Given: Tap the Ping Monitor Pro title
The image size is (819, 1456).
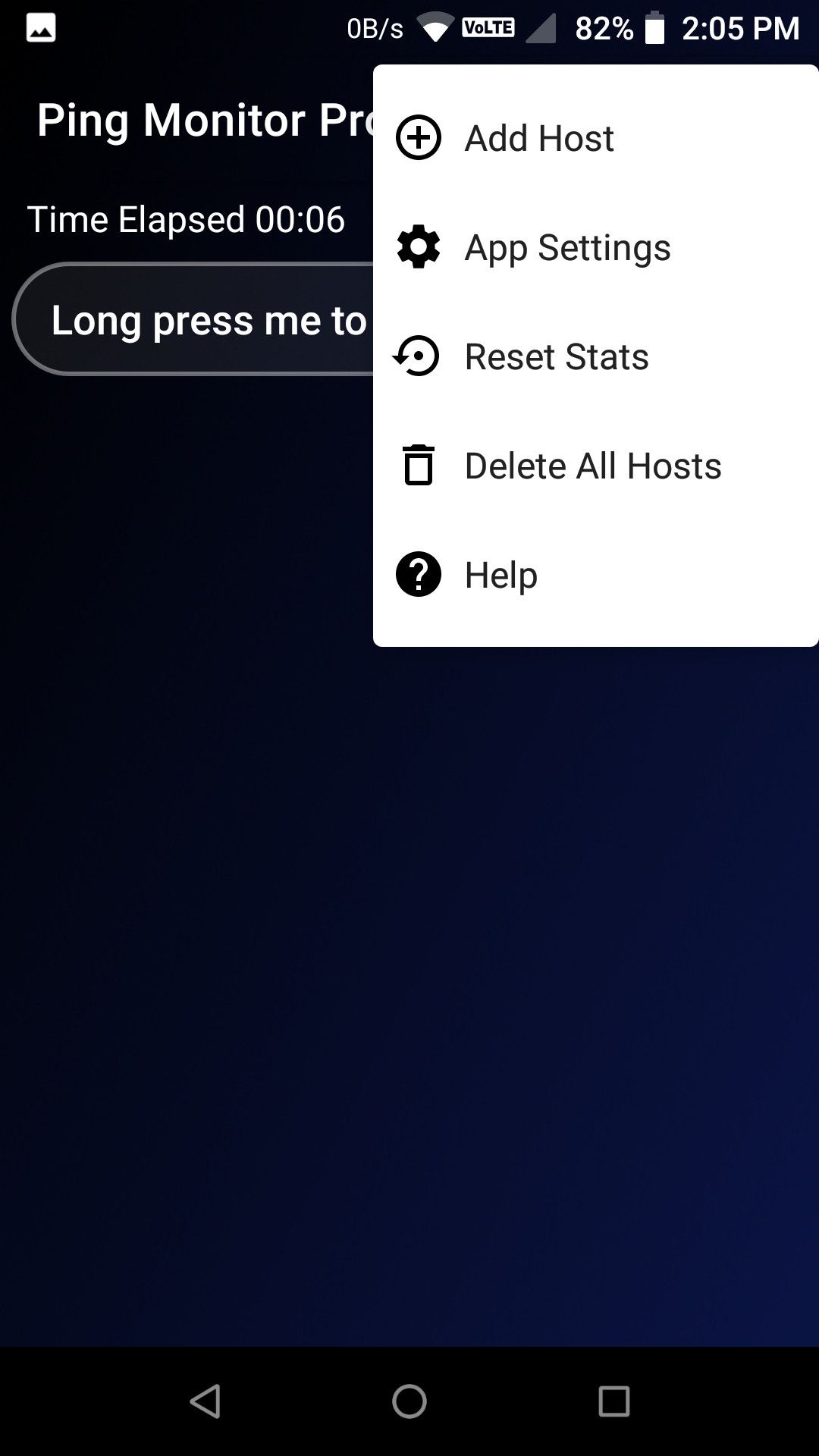Looking at the screenshot, I should 205,120.
